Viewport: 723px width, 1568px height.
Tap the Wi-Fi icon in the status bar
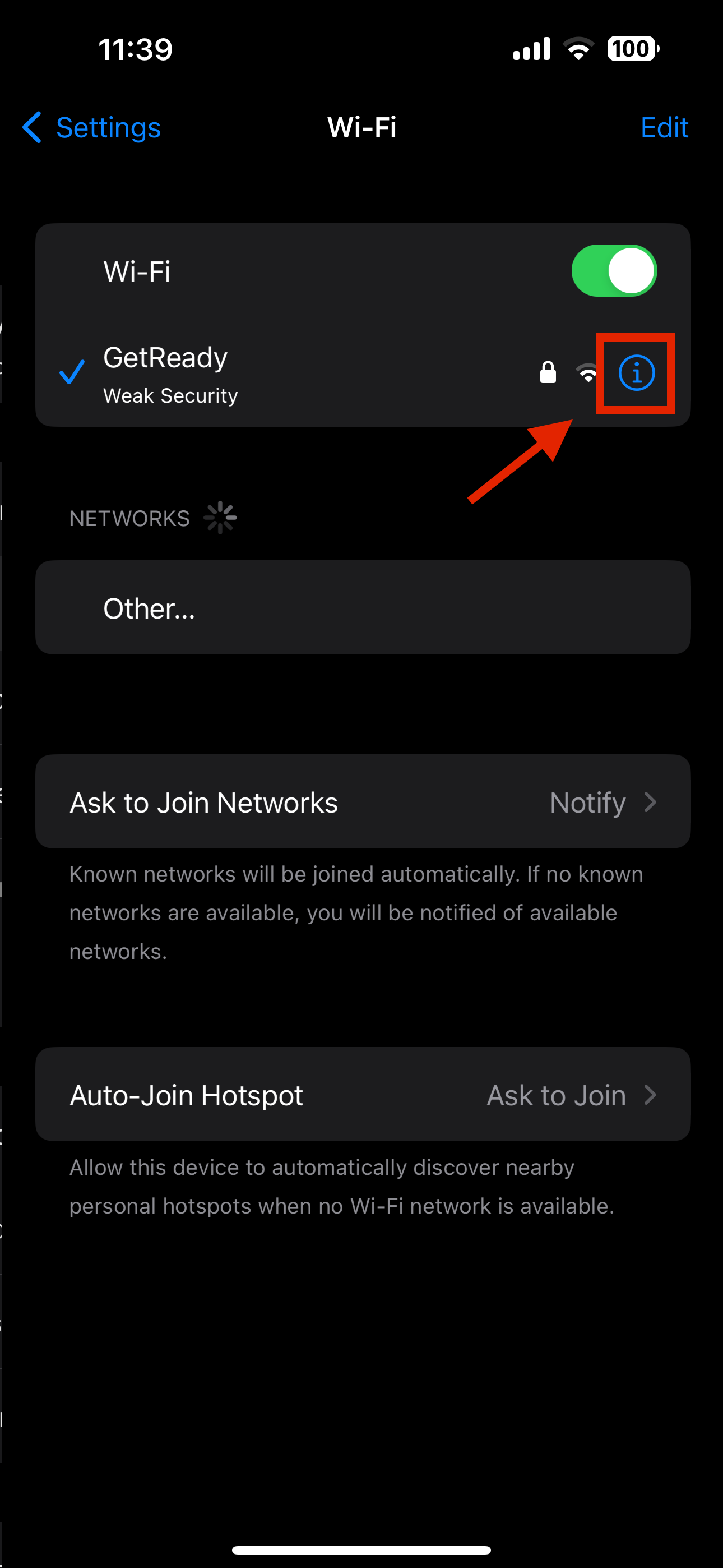point(577,48)
